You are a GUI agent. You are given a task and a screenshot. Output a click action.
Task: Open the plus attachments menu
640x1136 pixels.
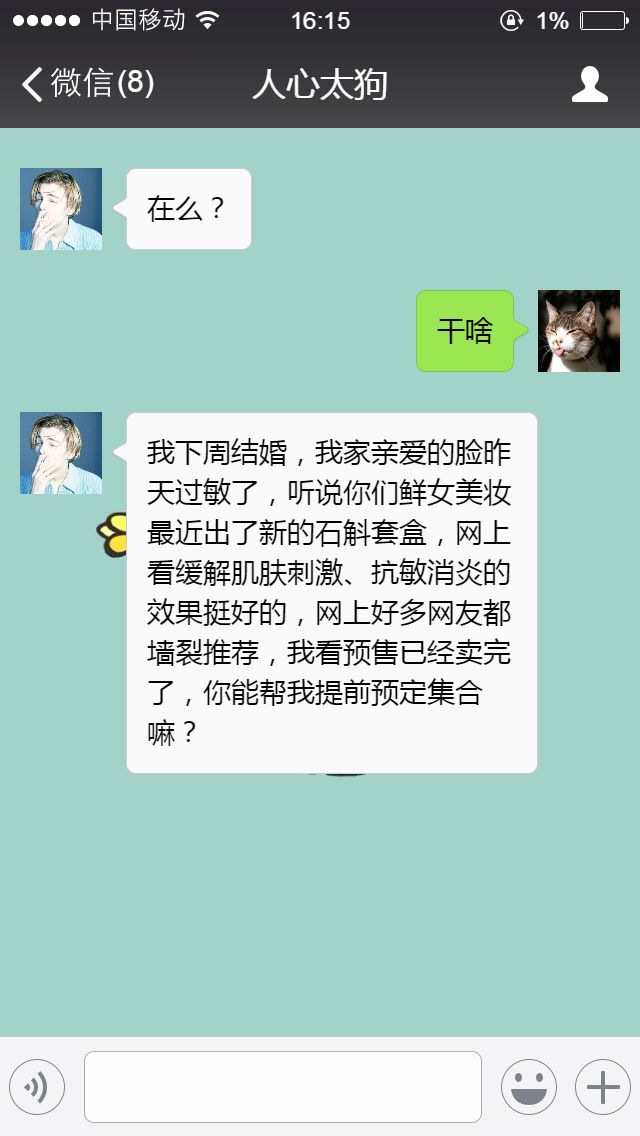click(603, 1087)
